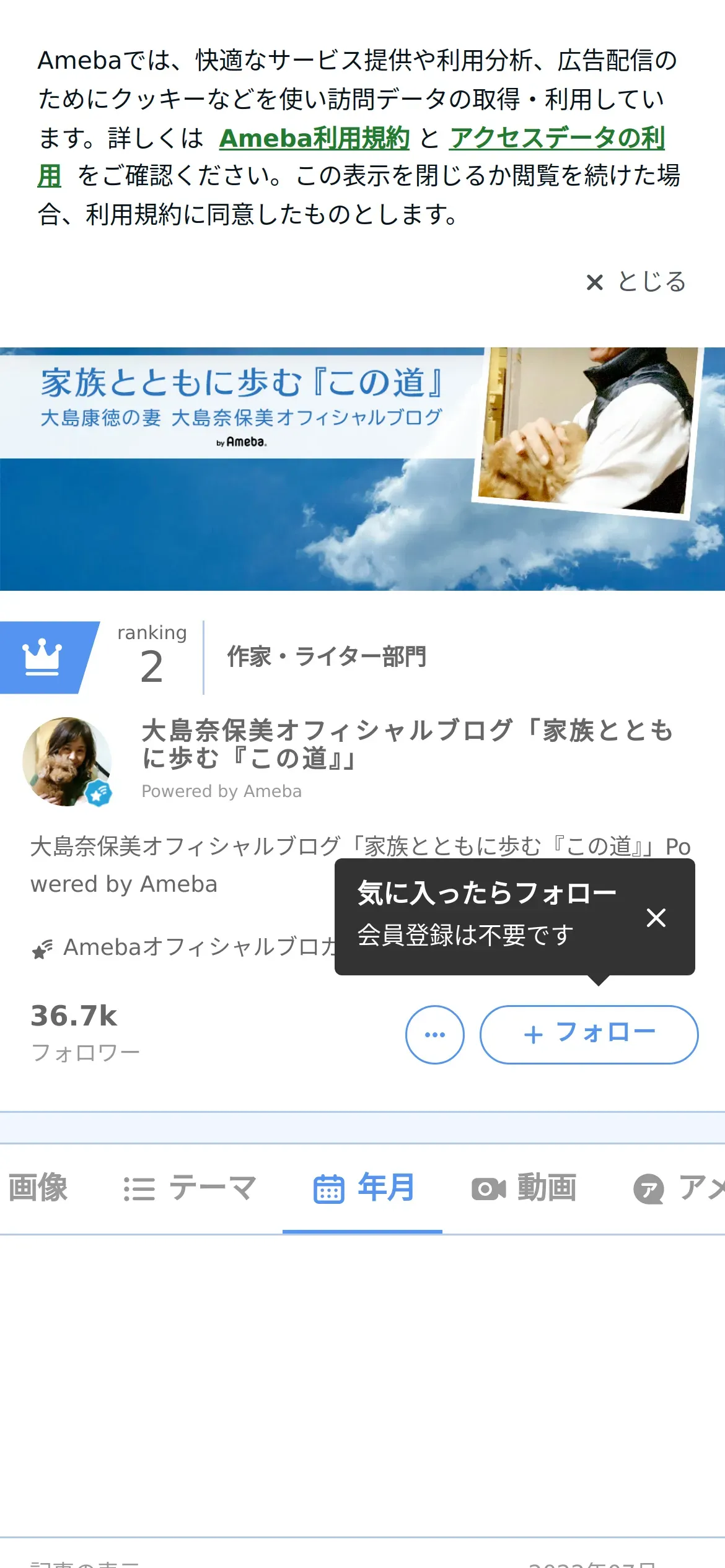This screenshot has height=1568, width=725.
Task: Switch to the 動画 tab
Action: click(x=524, y=1188)
